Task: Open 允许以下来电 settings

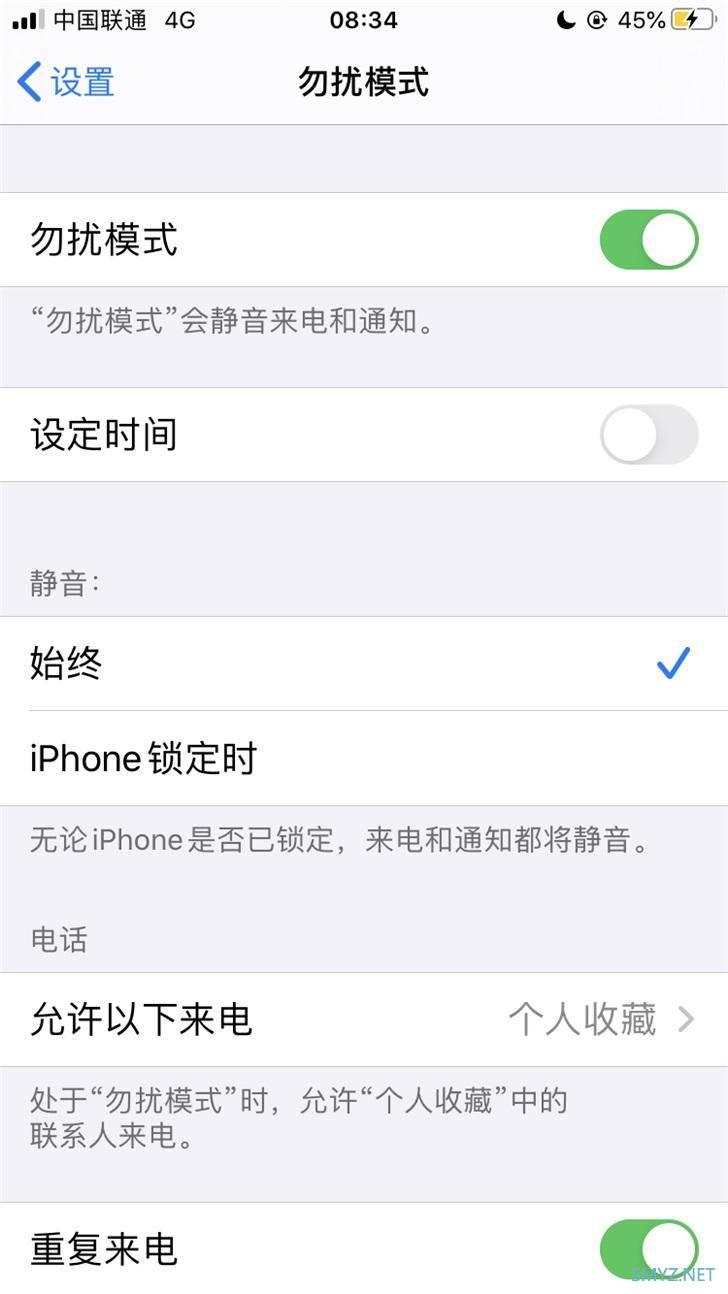Action: coord(363,1019)
